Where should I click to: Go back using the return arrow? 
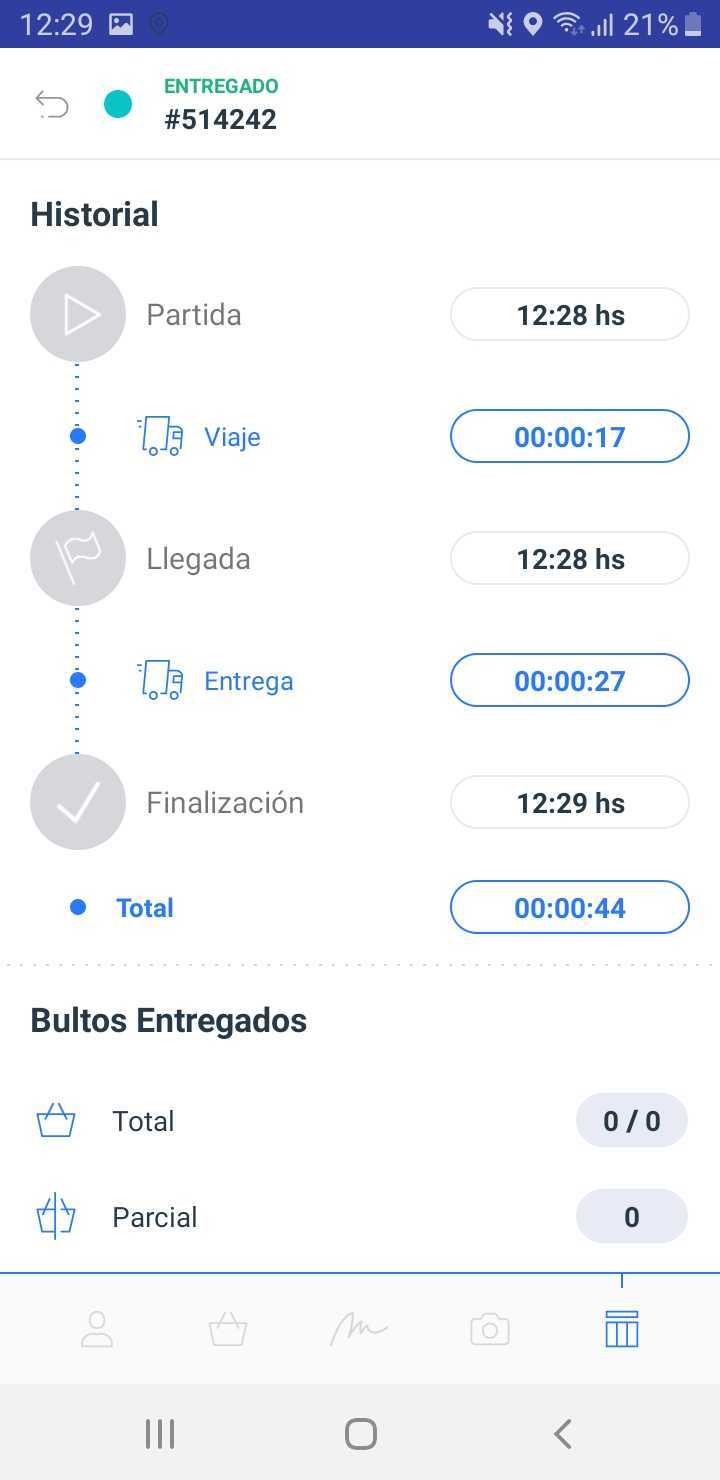(x=52, y=104)
